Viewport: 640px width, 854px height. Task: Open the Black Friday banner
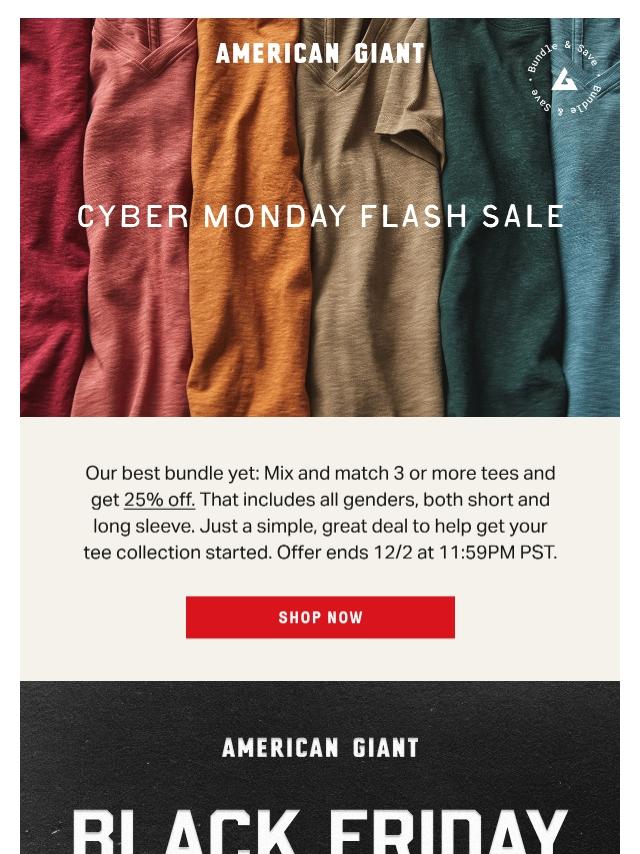pos(320,790)
